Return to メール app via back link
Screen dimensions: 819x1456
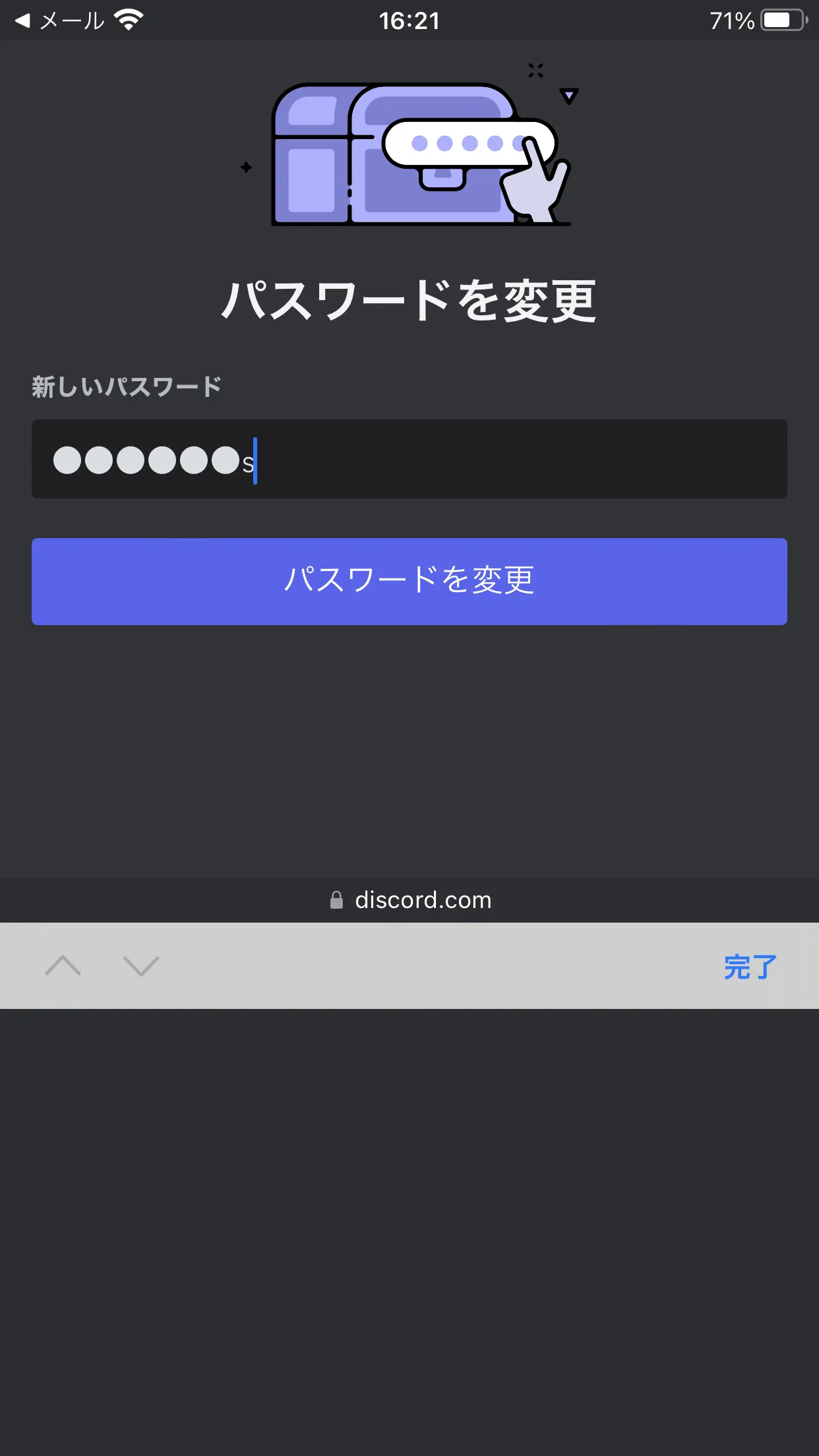(59, 20)
